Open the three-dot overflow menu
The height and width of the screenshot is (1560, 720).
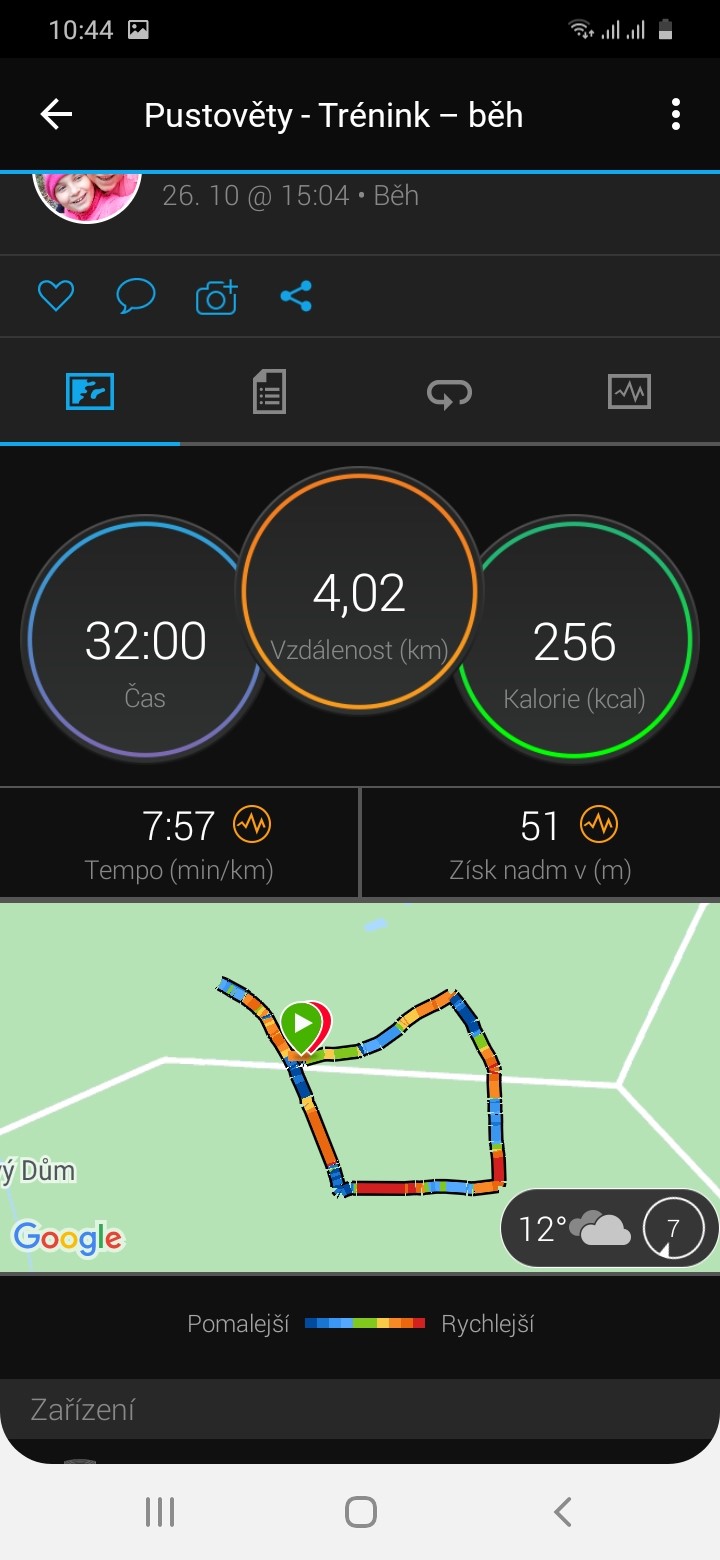[676, 115]
